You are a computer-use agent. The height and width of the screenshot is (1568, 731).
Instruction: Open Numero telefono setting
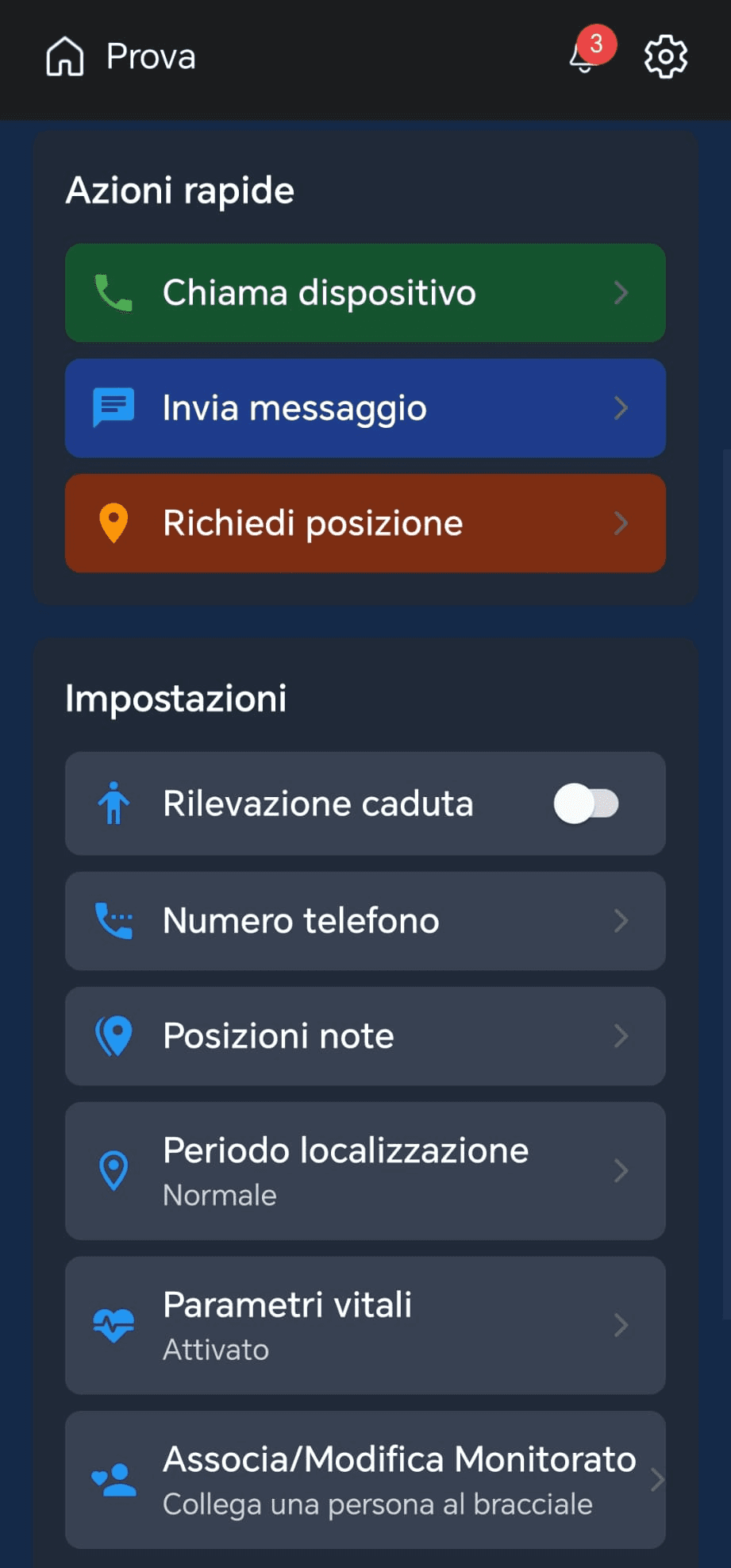point(365,921)
